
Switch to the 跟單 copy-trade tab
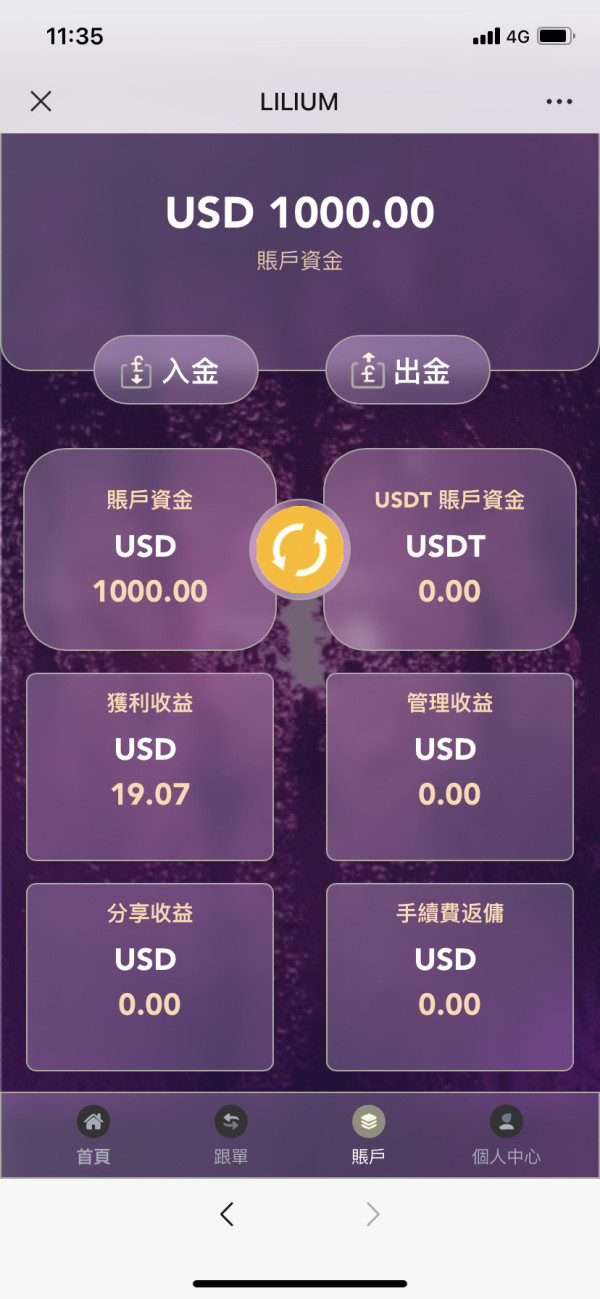[x=231, y=1136]
